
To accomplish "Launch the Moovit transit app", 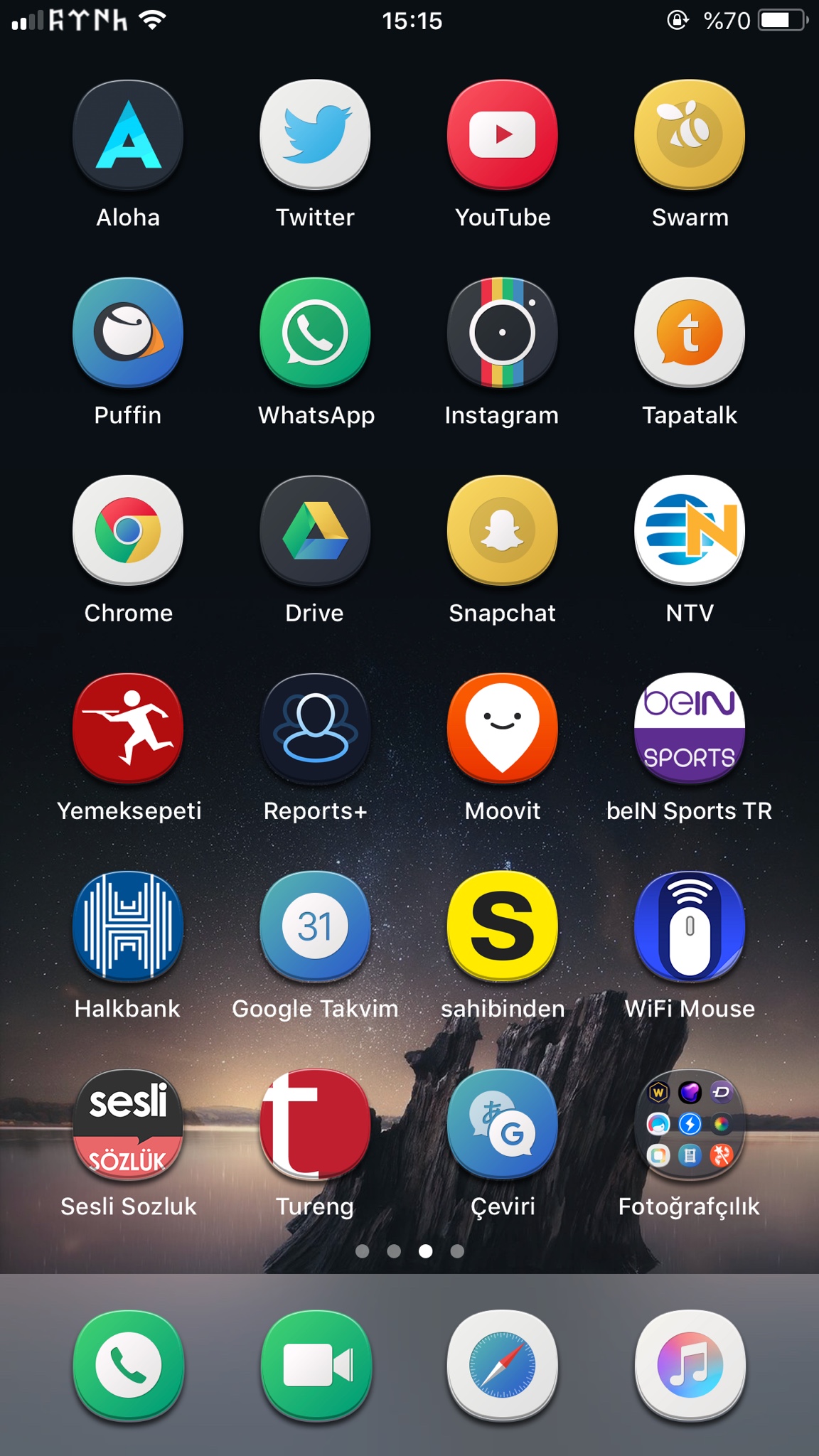I will tap(503, 728).
